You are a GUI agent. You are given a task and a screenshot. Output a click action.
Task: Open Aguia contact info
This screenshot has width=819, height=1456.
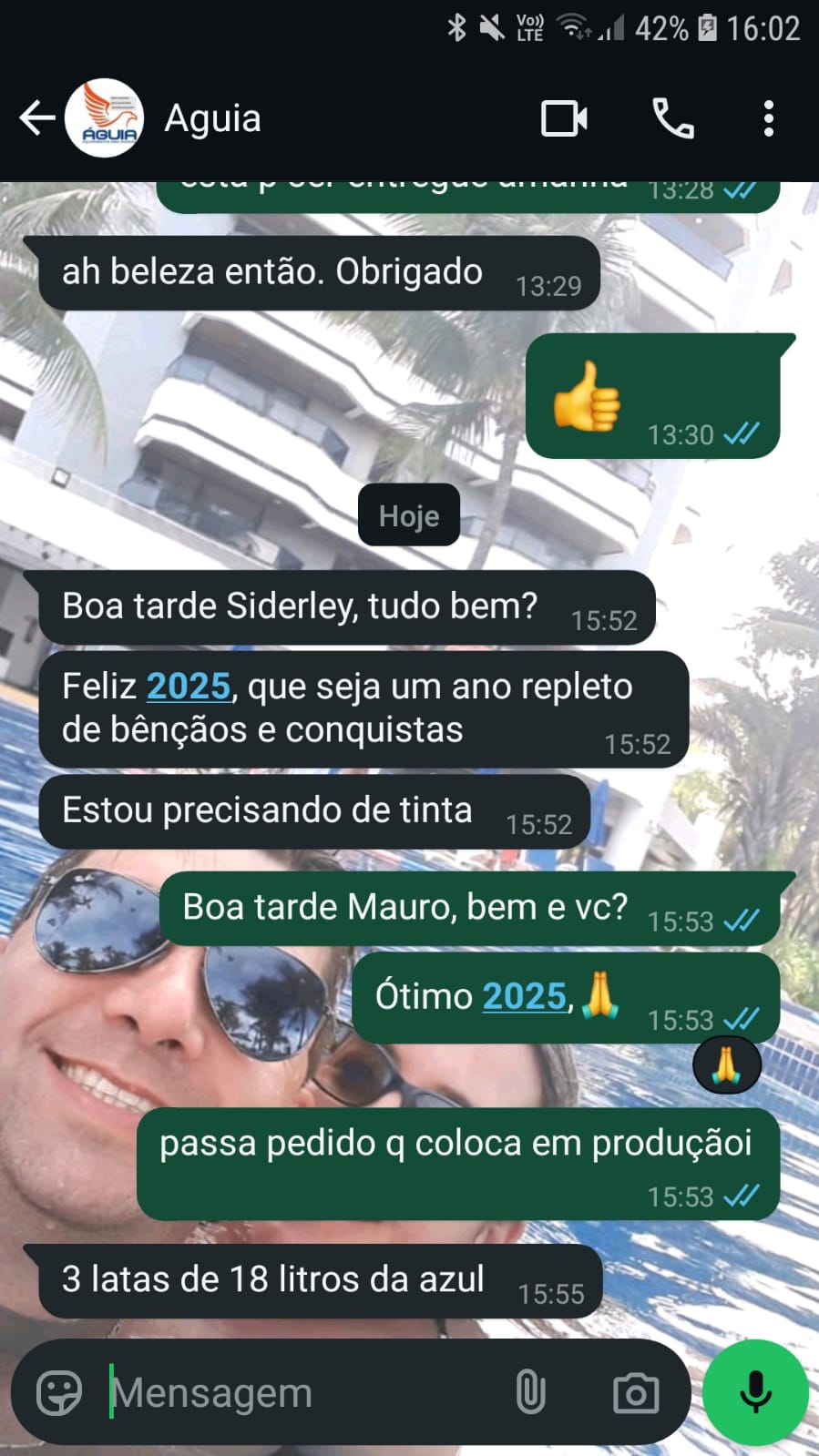(x=212, y=118)
